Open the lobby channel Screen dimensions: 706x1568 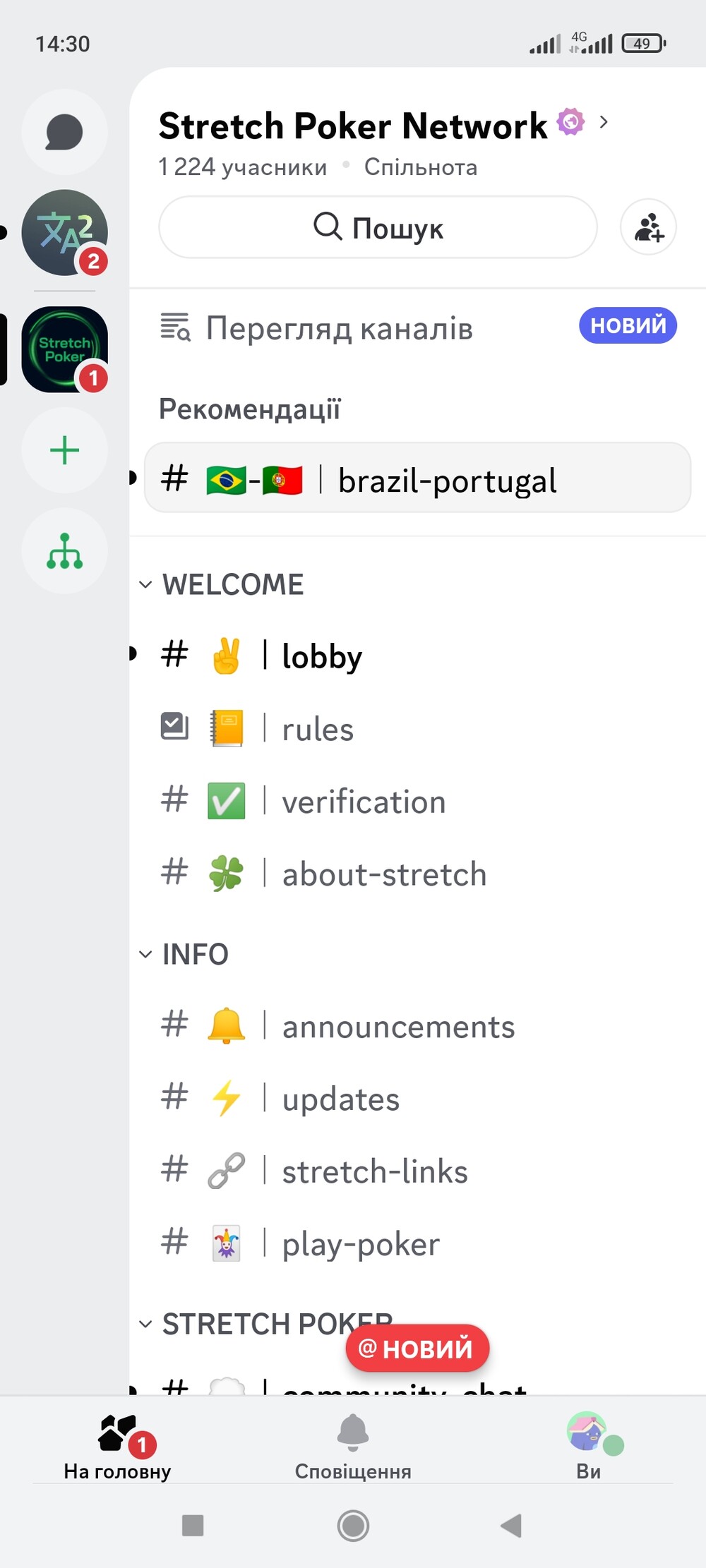[x=417, y=656]
